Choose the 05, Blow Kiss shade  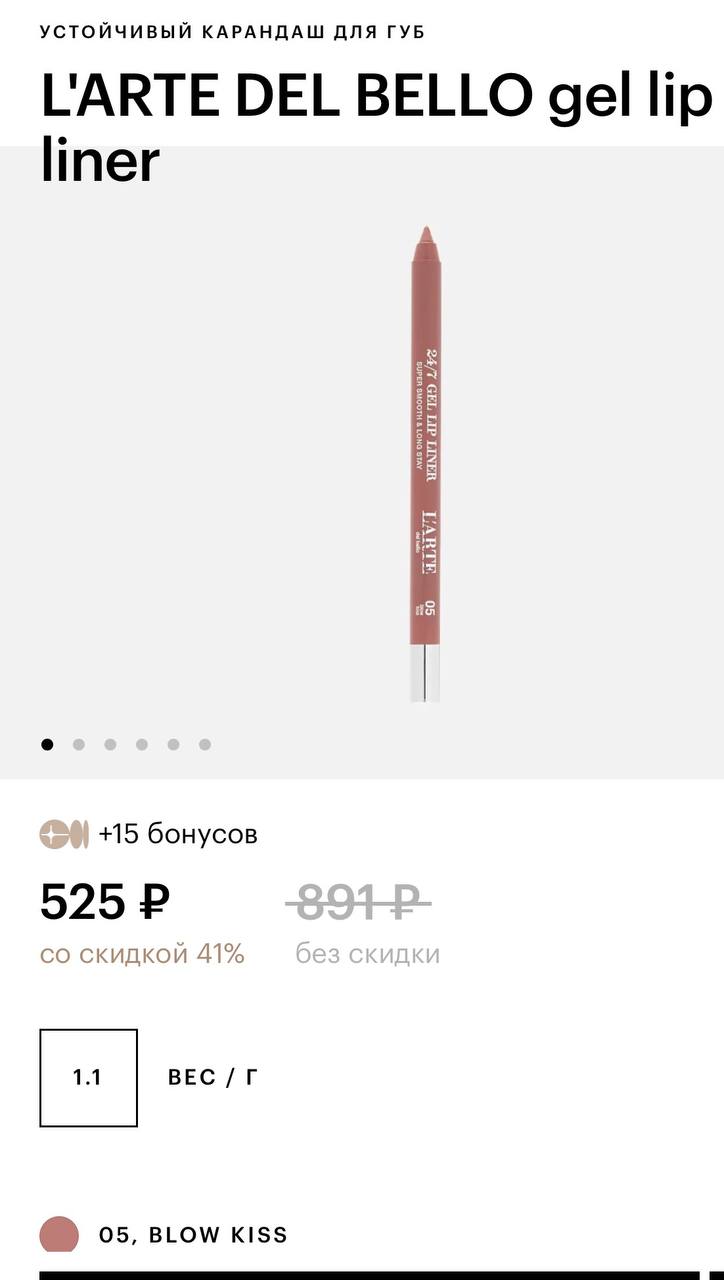[59, 1235]
